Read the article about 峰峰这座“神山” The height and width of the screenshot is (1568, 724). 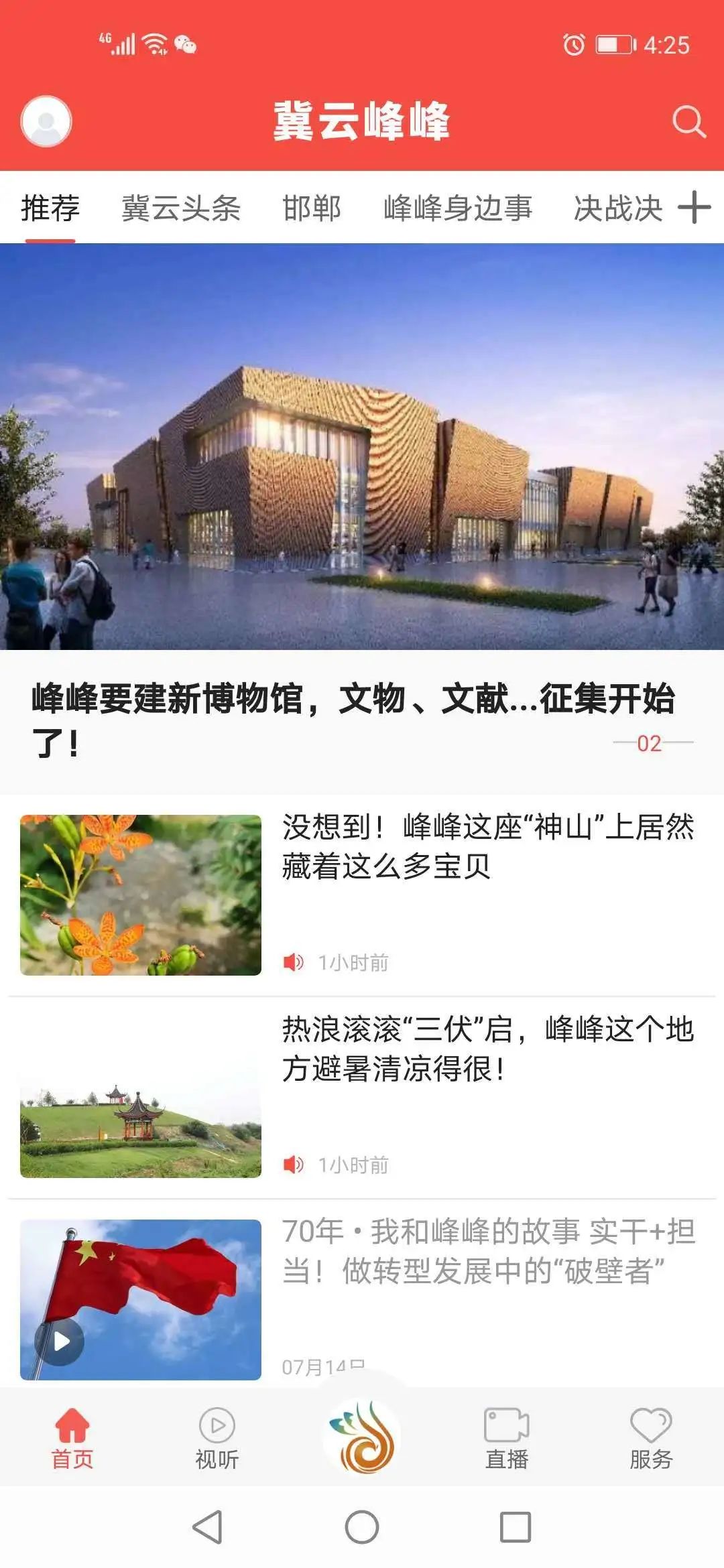tap(487, 846)
